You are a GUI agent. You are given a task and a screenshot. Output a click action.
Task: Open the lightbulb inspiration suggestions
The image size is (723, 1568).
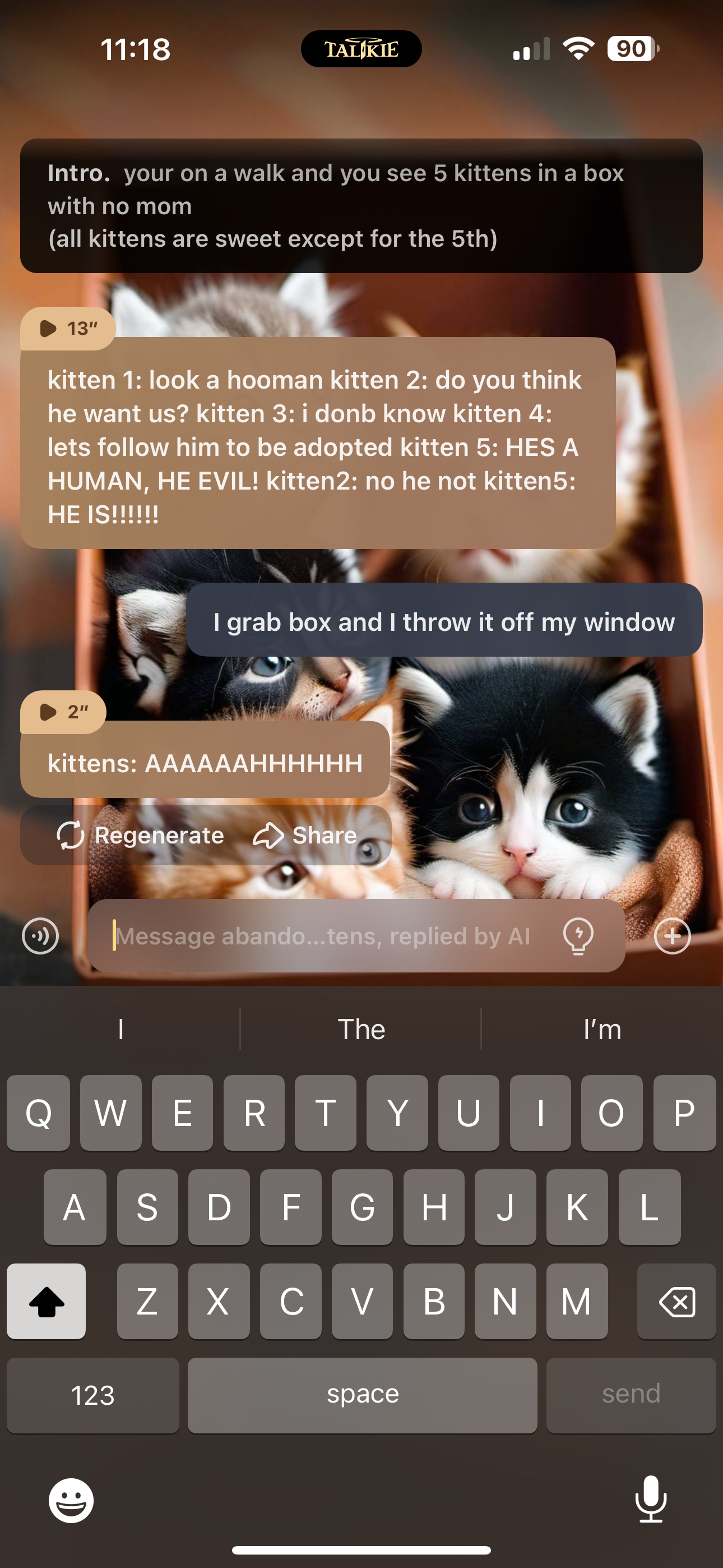tap(577, 935)
